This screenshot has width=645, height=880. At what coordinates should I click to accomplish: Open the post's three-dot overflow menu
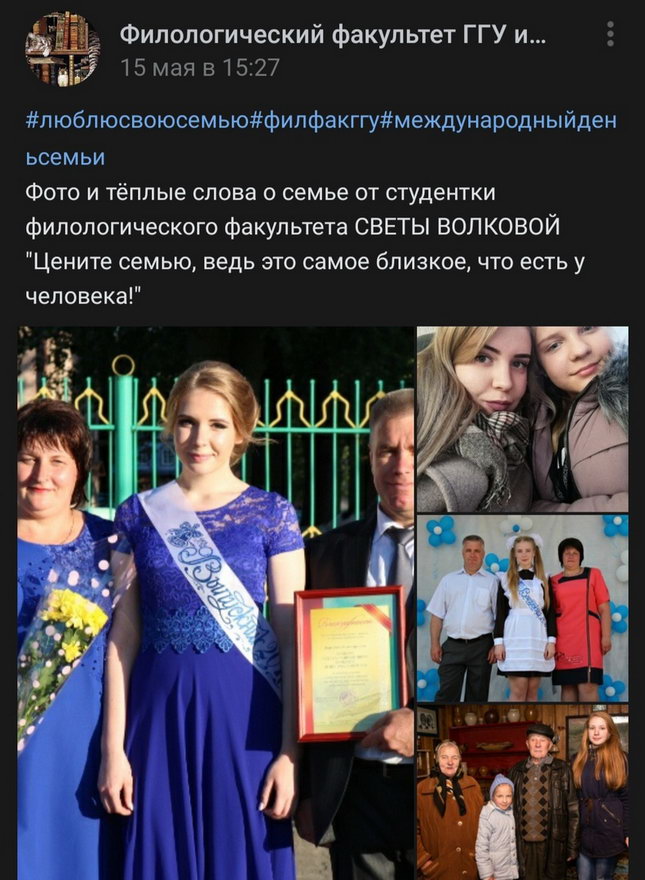coord(611,35)
